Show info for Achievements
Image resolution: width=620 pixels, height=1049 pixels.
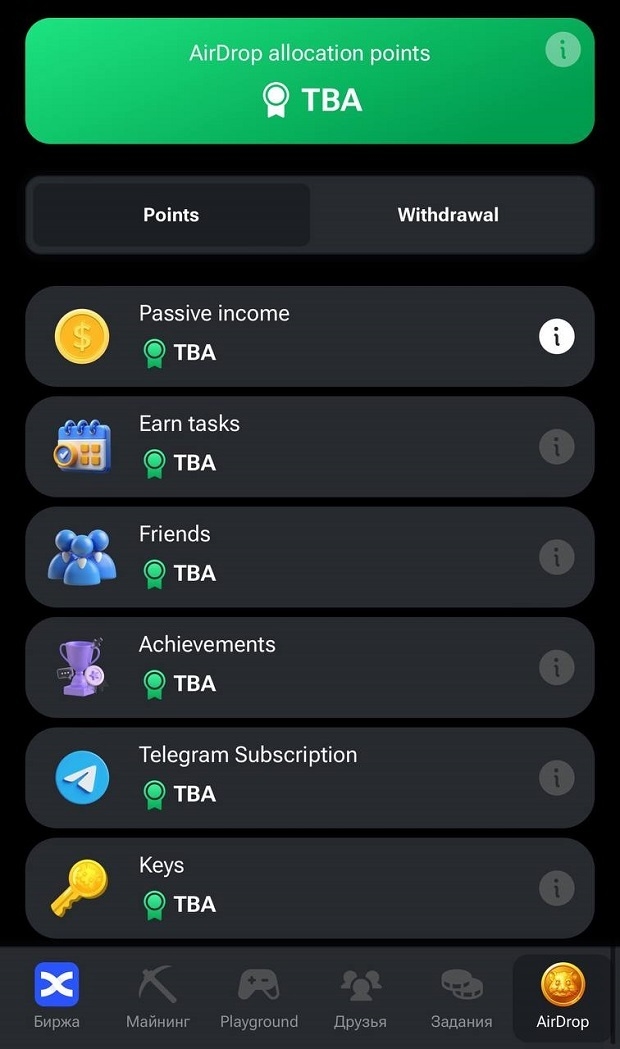[x=557, y=667]
